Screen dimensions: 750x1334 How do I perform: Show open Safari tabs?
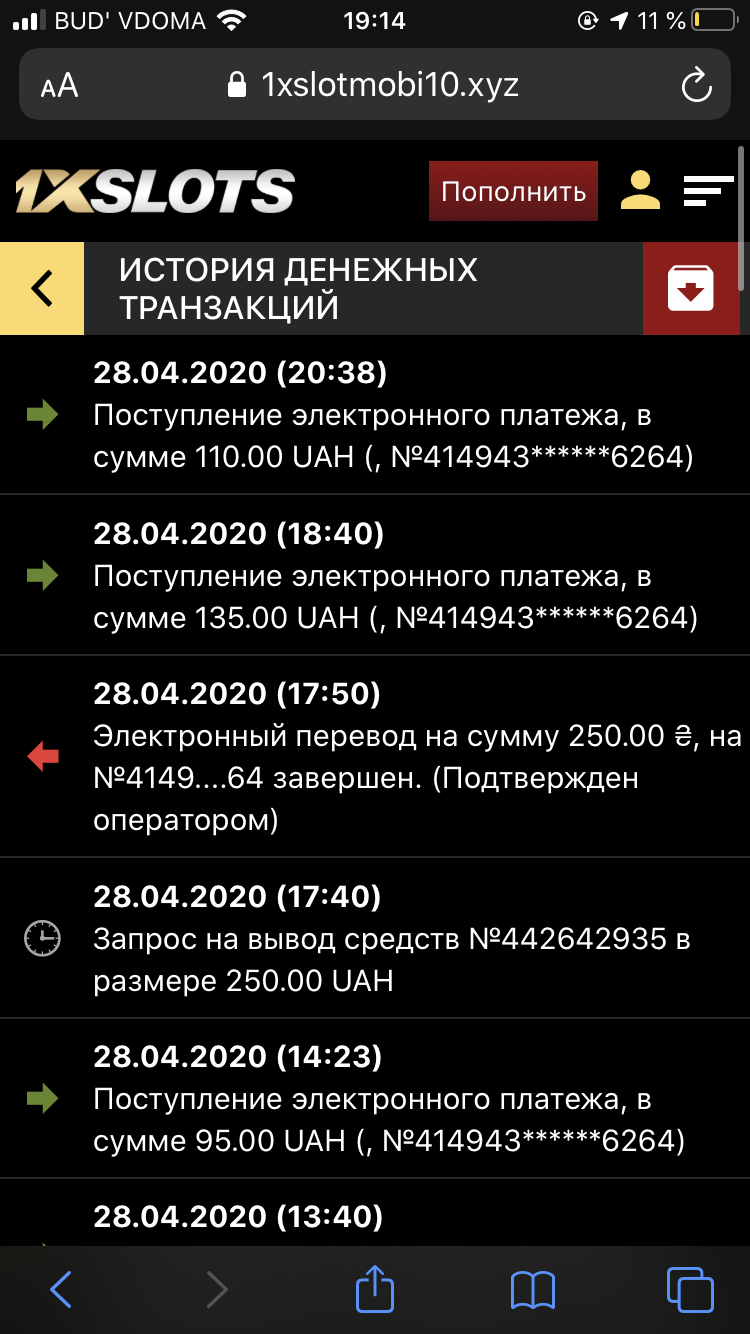click(x=689, y=1289)
